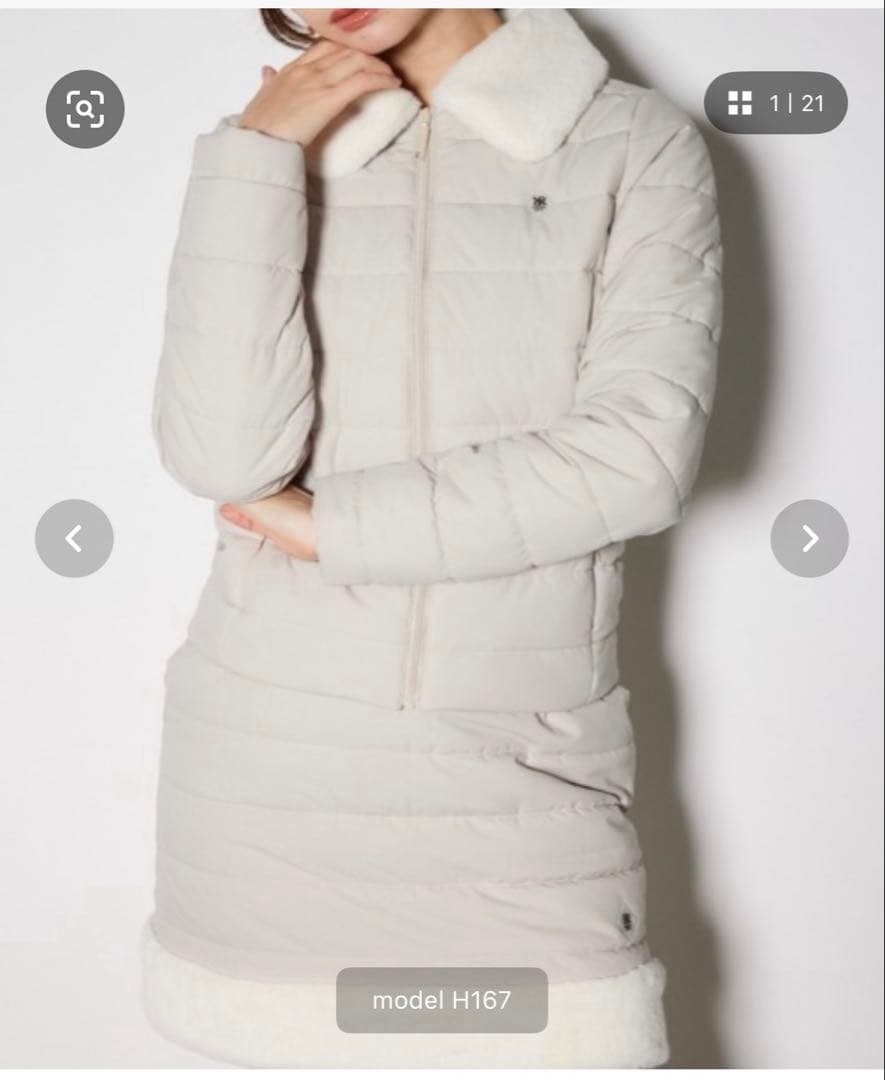Open the photo grid showing 1 of 21
The image size is (885, 1080).
coord(775,103)
